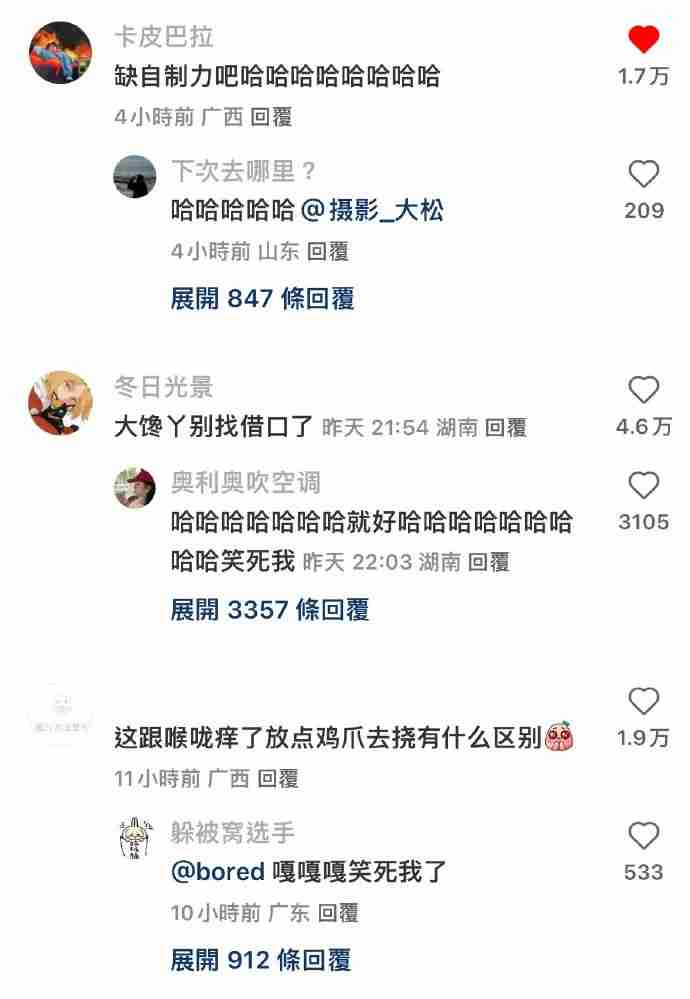690x999 pixels.
Task: Open the @摄影_大松 mention
Action: click(x=372, y=211)
